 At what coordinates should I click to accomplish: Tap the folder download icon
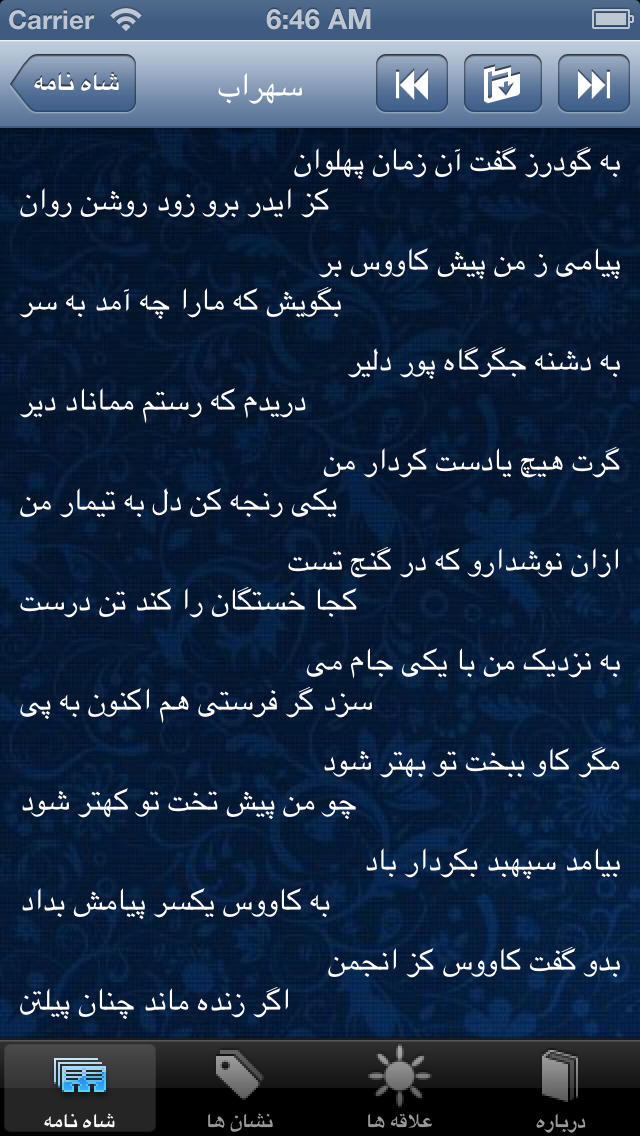pos(502,84)
